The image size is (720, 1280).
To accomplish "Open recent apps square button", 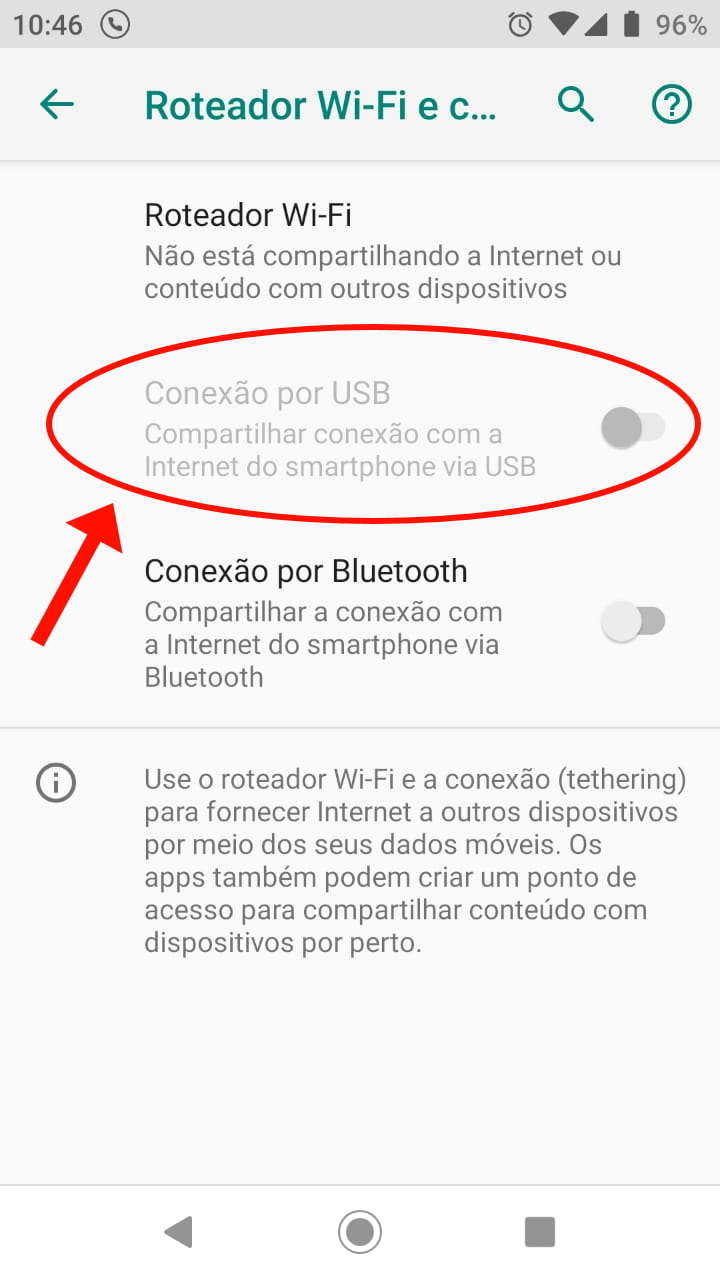I will pyautogui.click(x=539, y=1231).
